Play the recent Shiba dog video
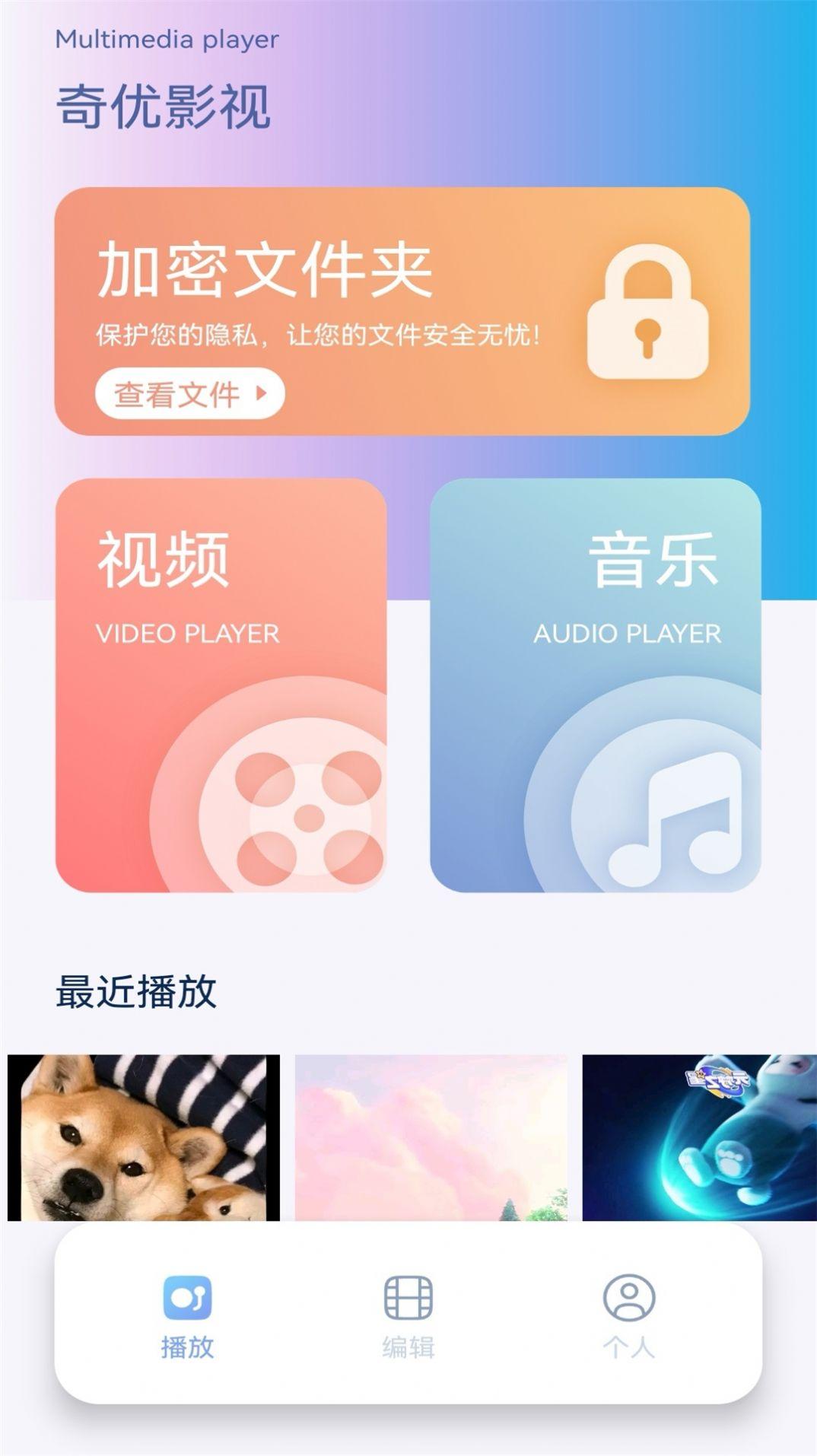This screenshot has width=817, height=1456. pyautogui.click(x=144, y=1137)
